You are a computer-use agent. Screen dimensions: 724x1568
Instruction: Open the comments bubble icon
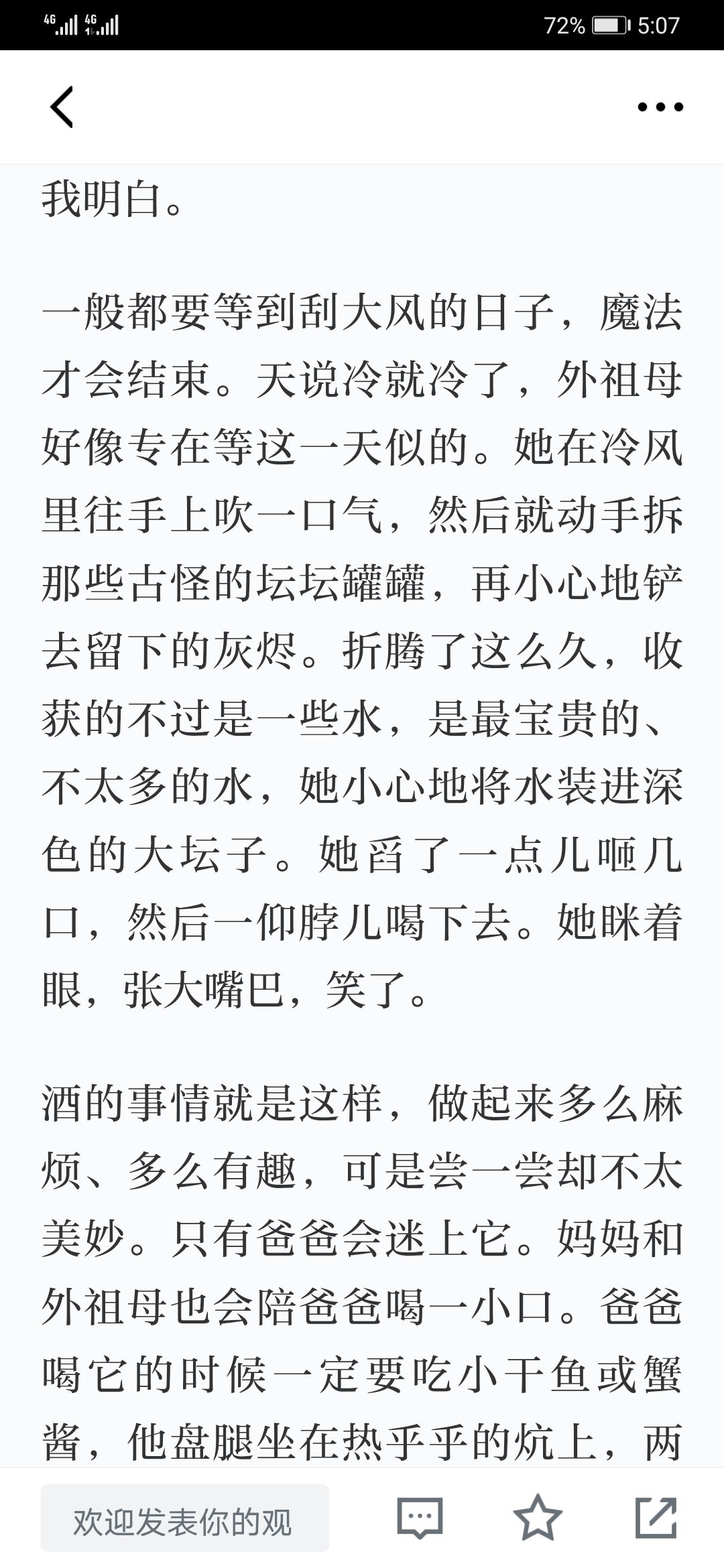[x=420, y=1518]
